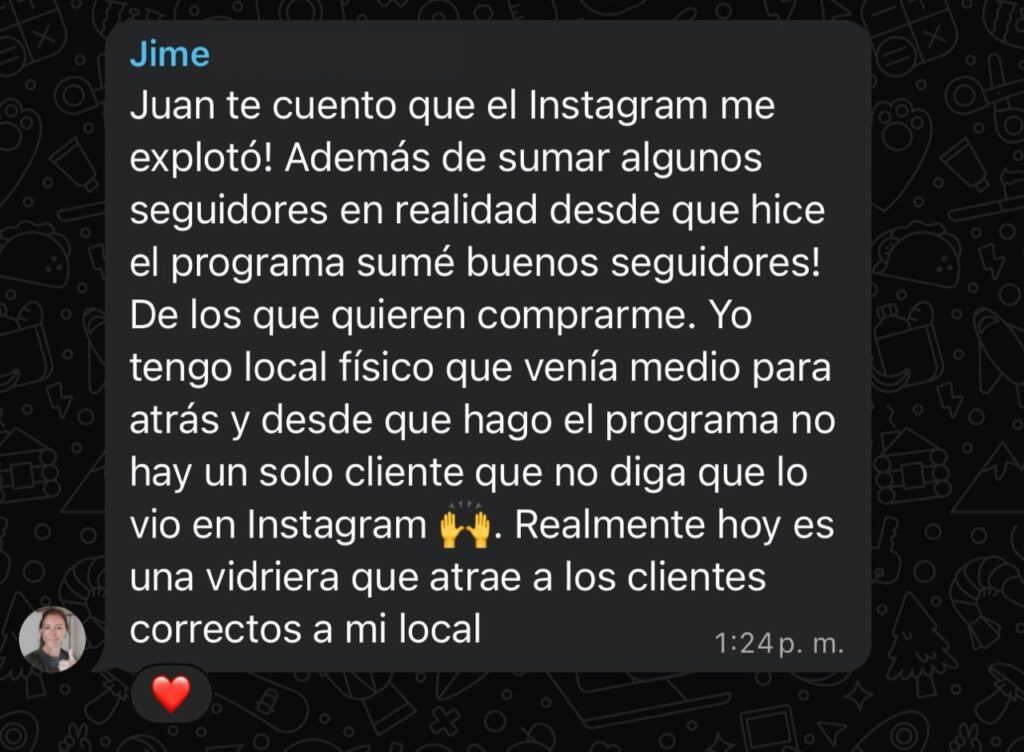
Task: Tap the sender name Jime
Action: [170, 54]
